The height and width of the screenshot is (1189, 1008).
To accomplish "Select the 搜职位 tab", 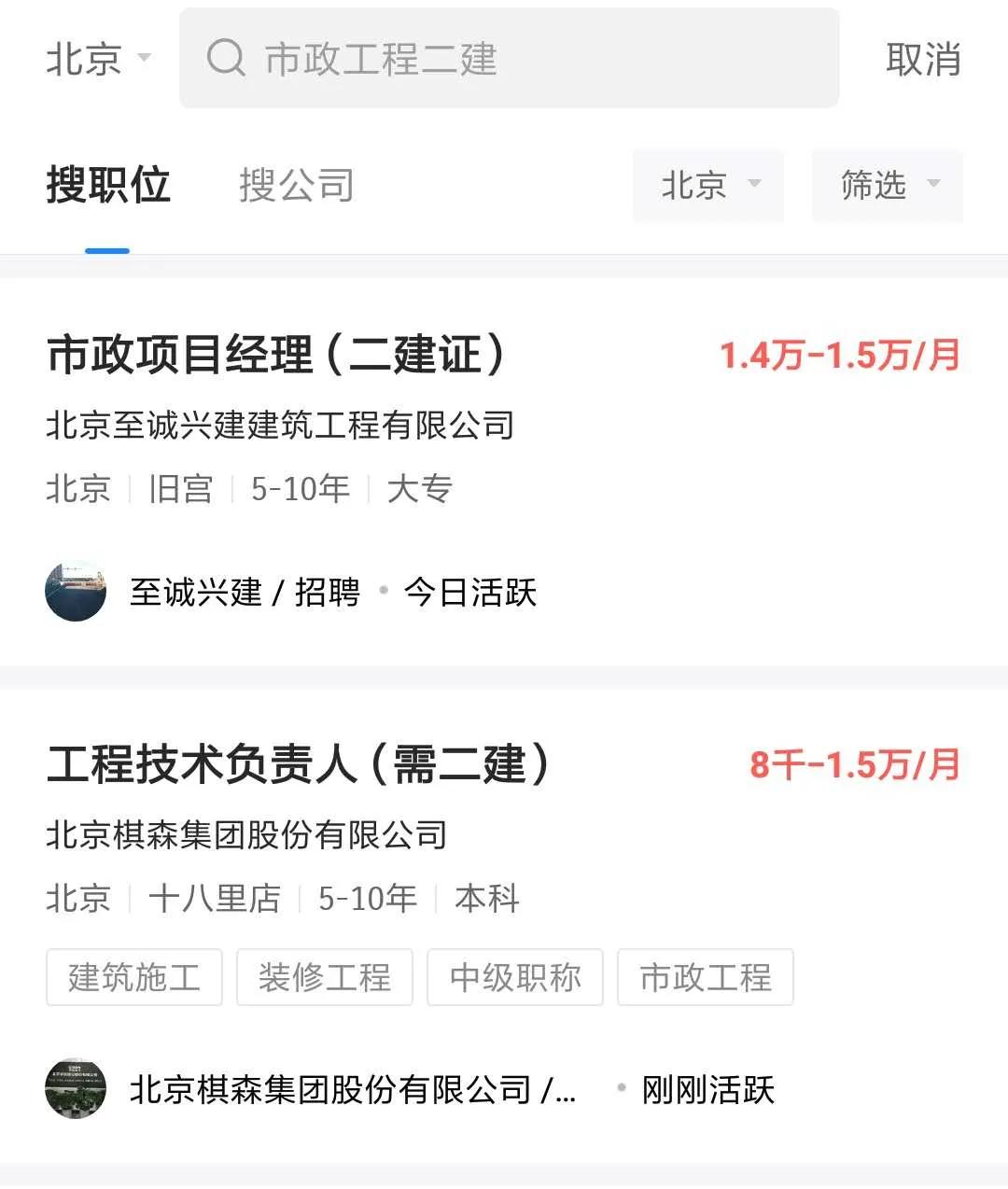I will (108, 186).
